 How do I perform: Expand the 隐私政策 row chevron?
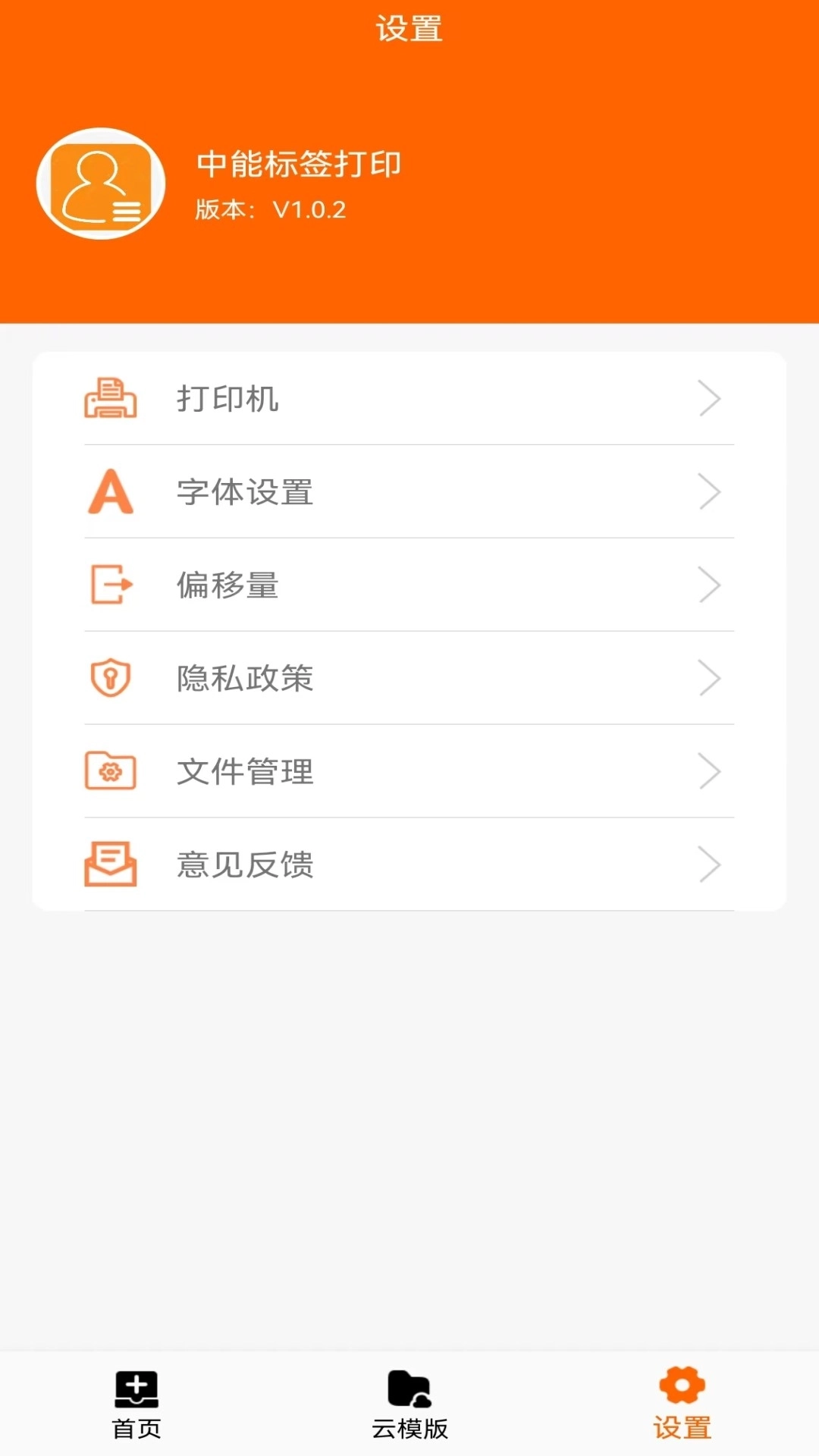coord(710,677)
